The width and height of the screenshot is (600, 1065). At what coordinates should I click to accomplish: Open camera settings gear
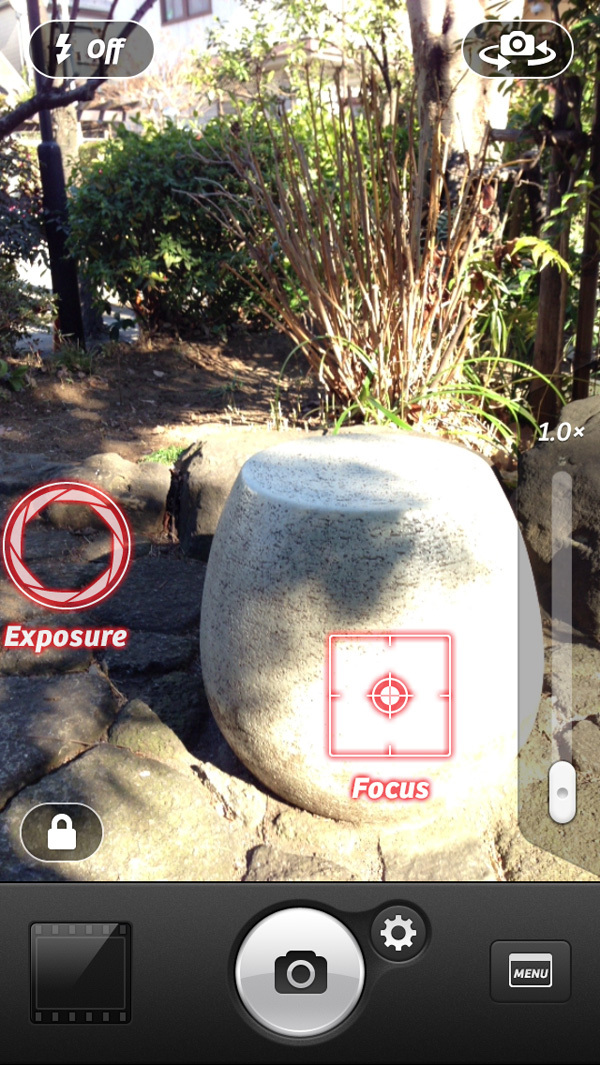click(399, 933)
